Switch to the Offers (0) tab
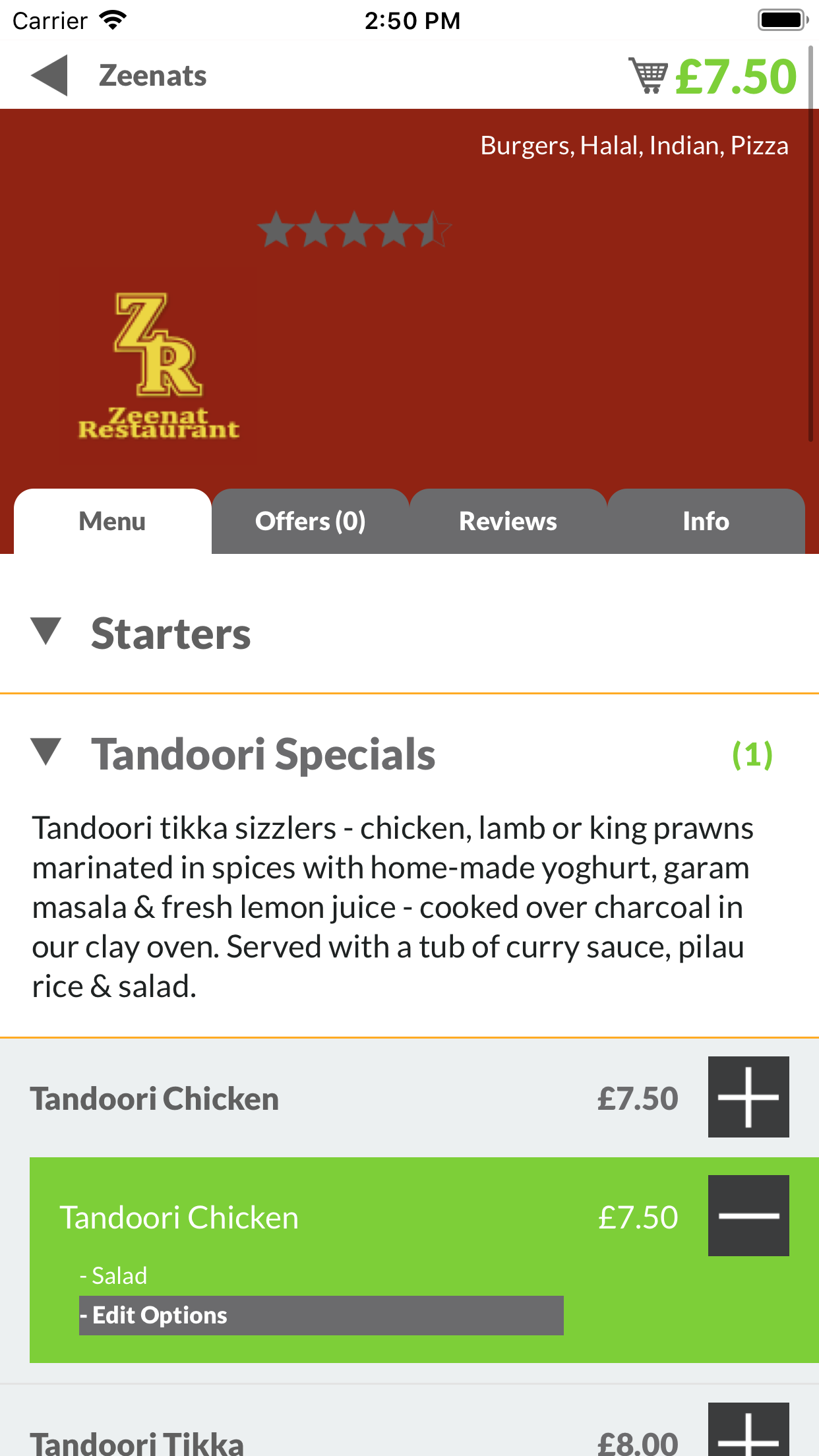The image size is (819, 1456). [311, 522]
